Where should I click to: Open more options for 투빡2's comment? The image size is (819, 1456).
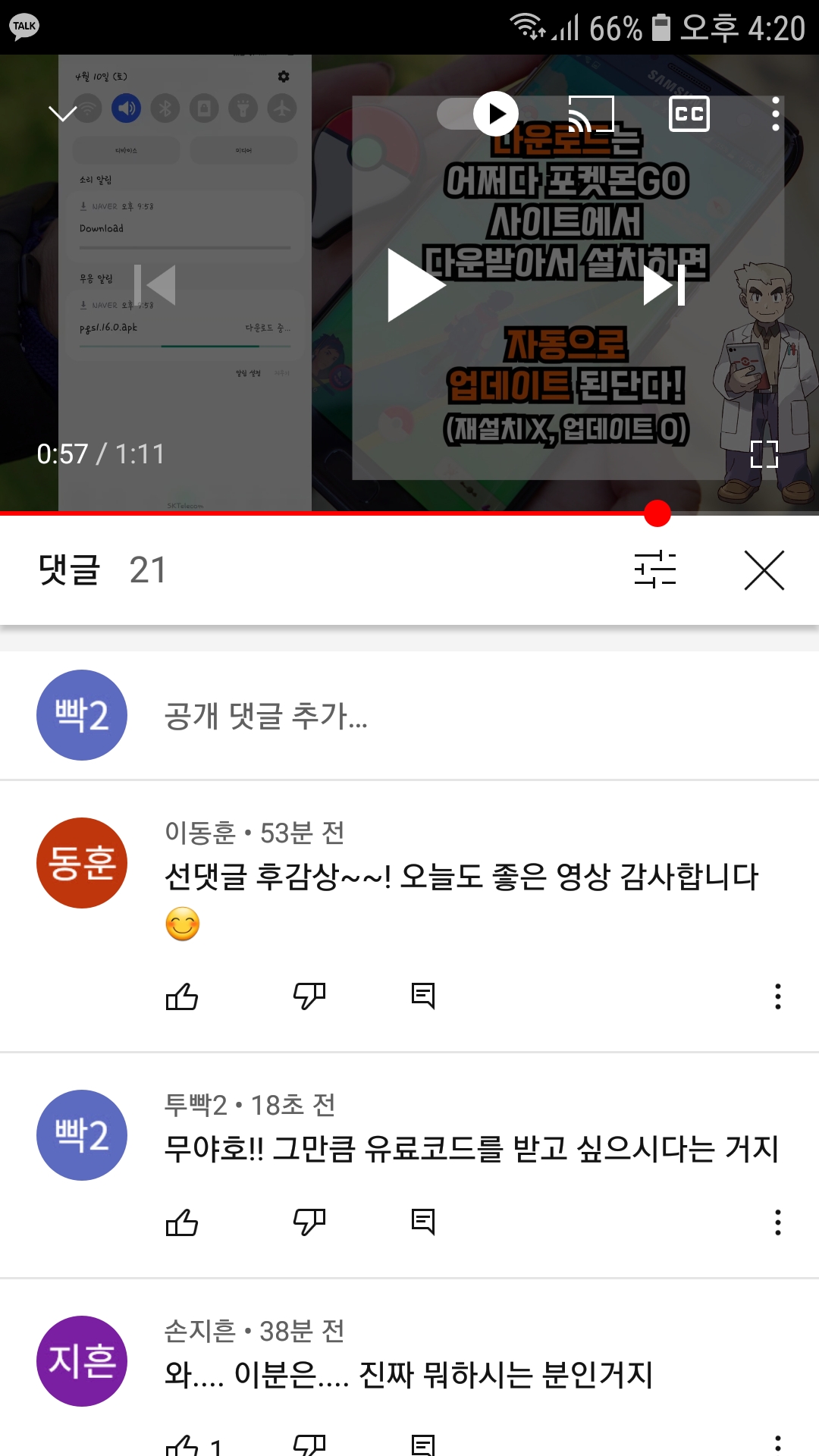(x=777, y=1222)
